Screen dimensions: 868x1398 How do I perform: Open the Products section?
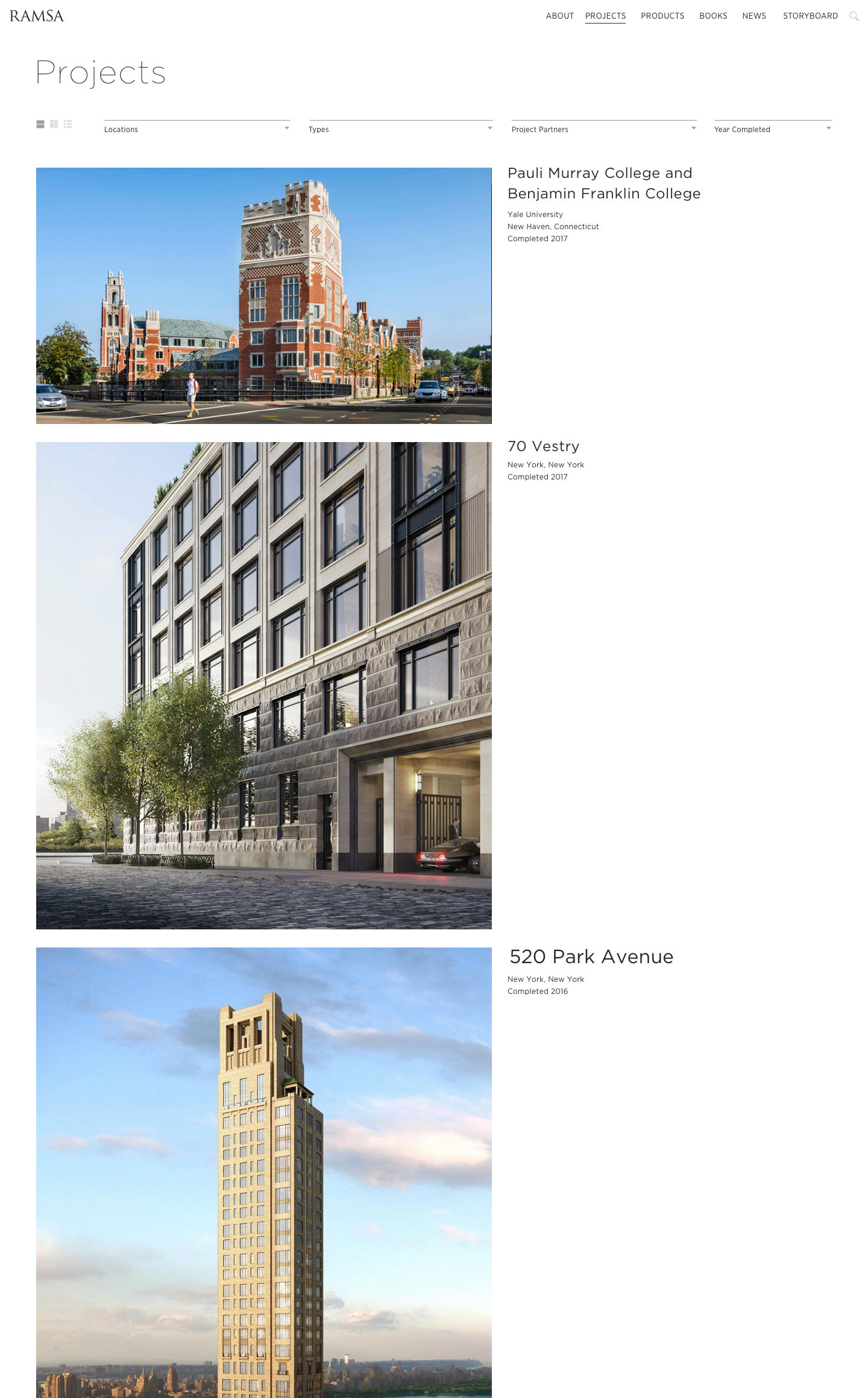pyautogui.click(x=662, y=16)
